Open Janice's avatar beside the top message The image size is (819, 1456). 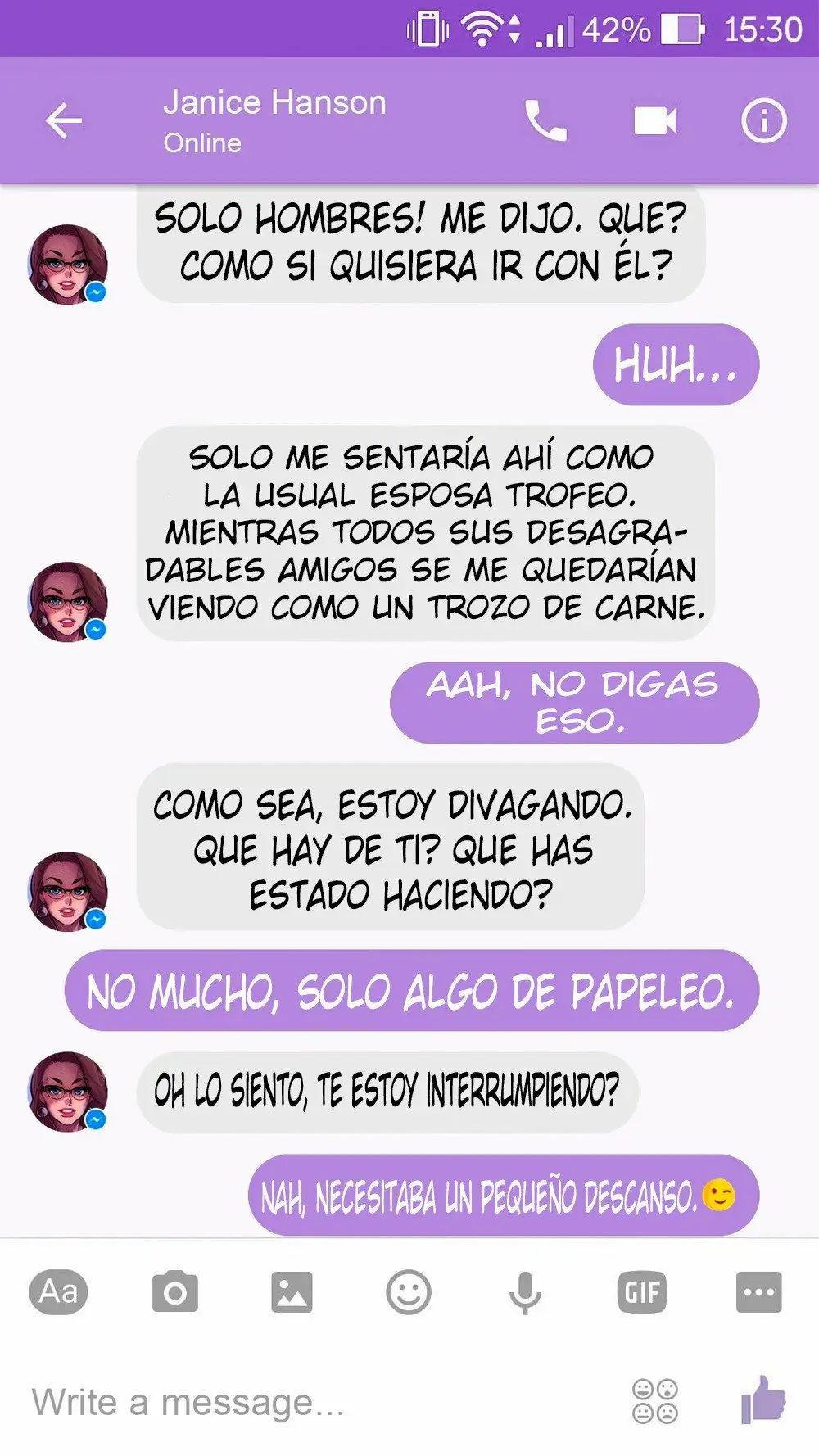[x=68, y=265]
